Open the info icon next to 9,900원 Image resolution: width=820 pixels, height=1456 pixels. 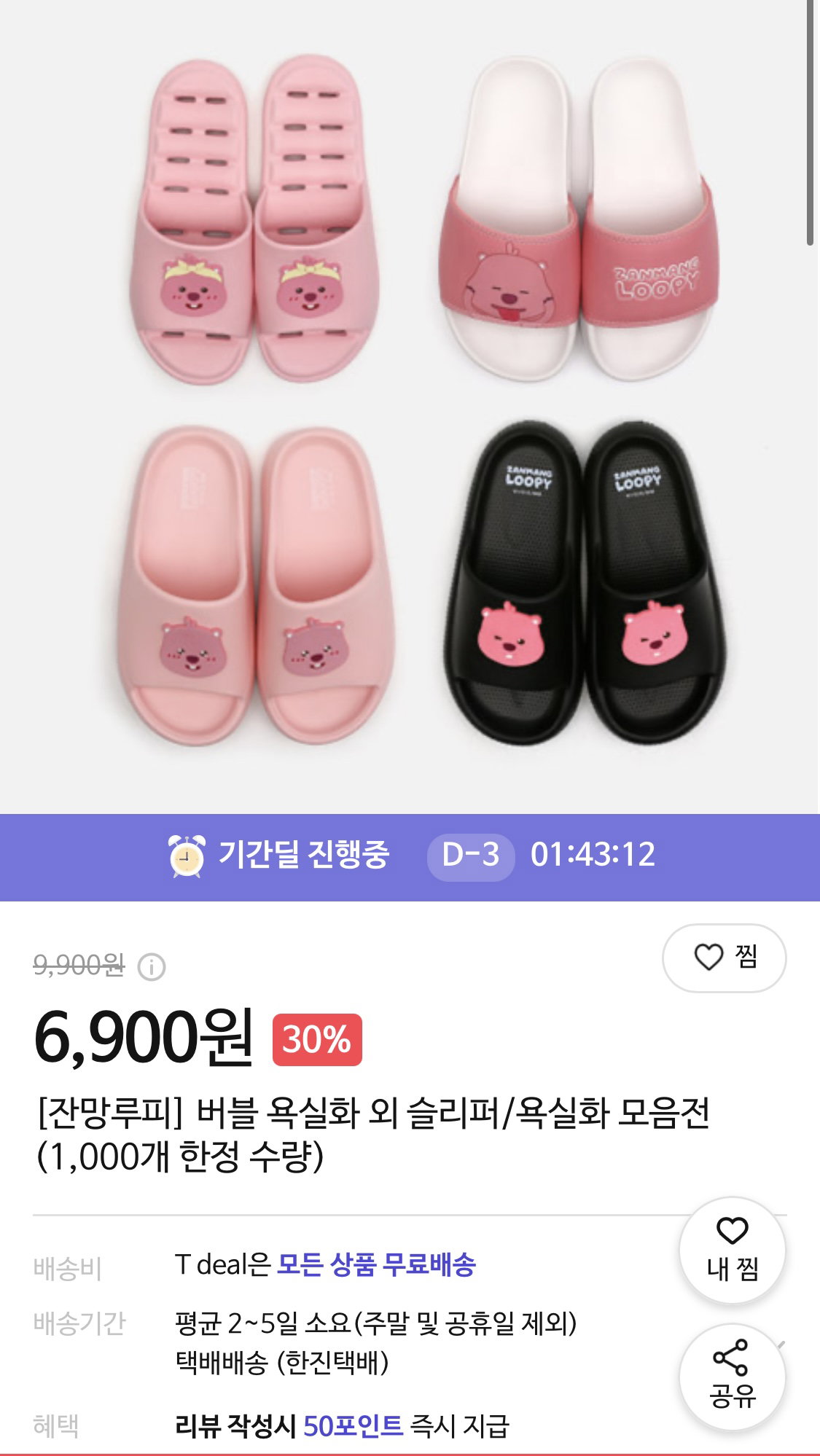tap(152, 967)
